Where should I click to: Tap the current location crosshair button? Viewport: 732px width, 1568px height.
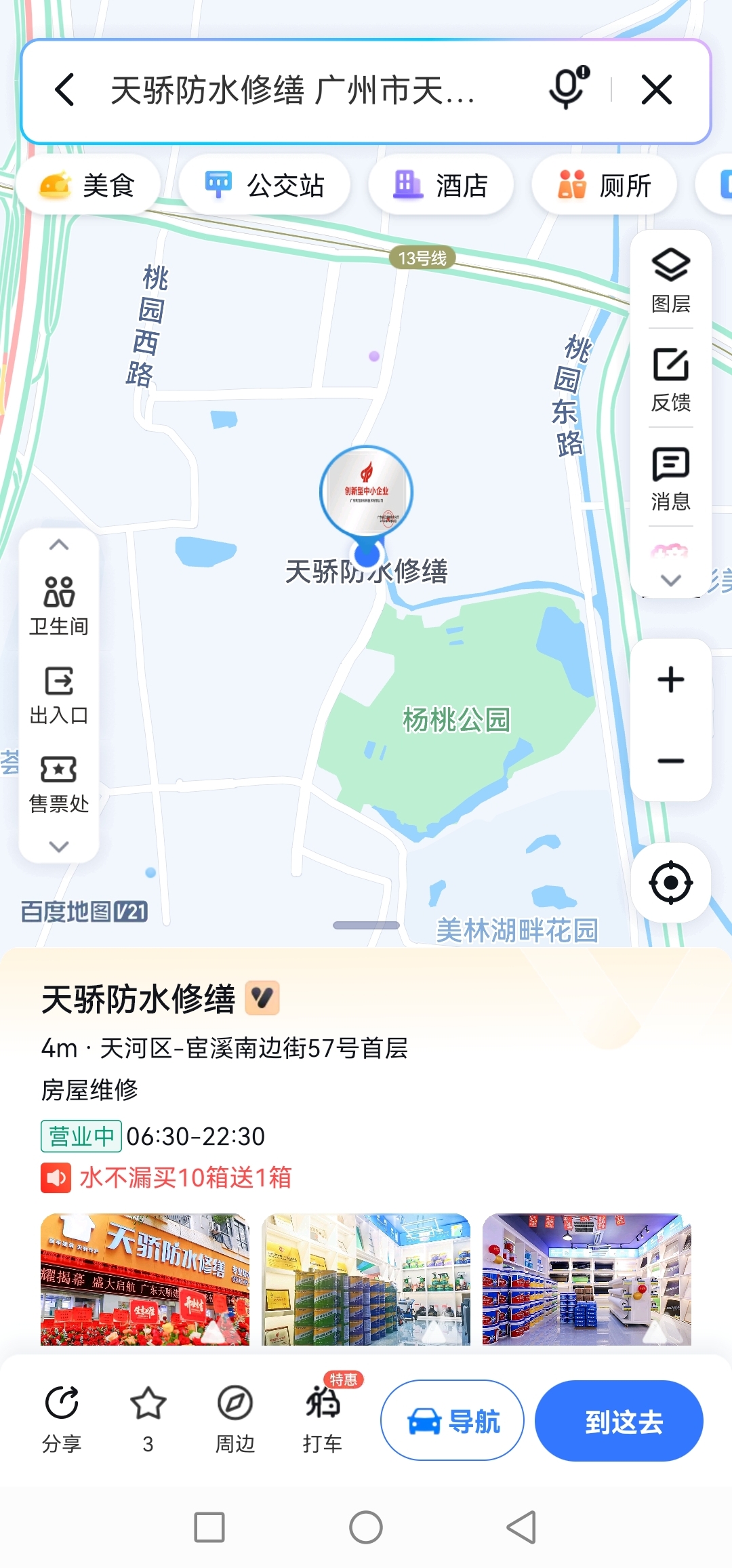tap(670, 881)
